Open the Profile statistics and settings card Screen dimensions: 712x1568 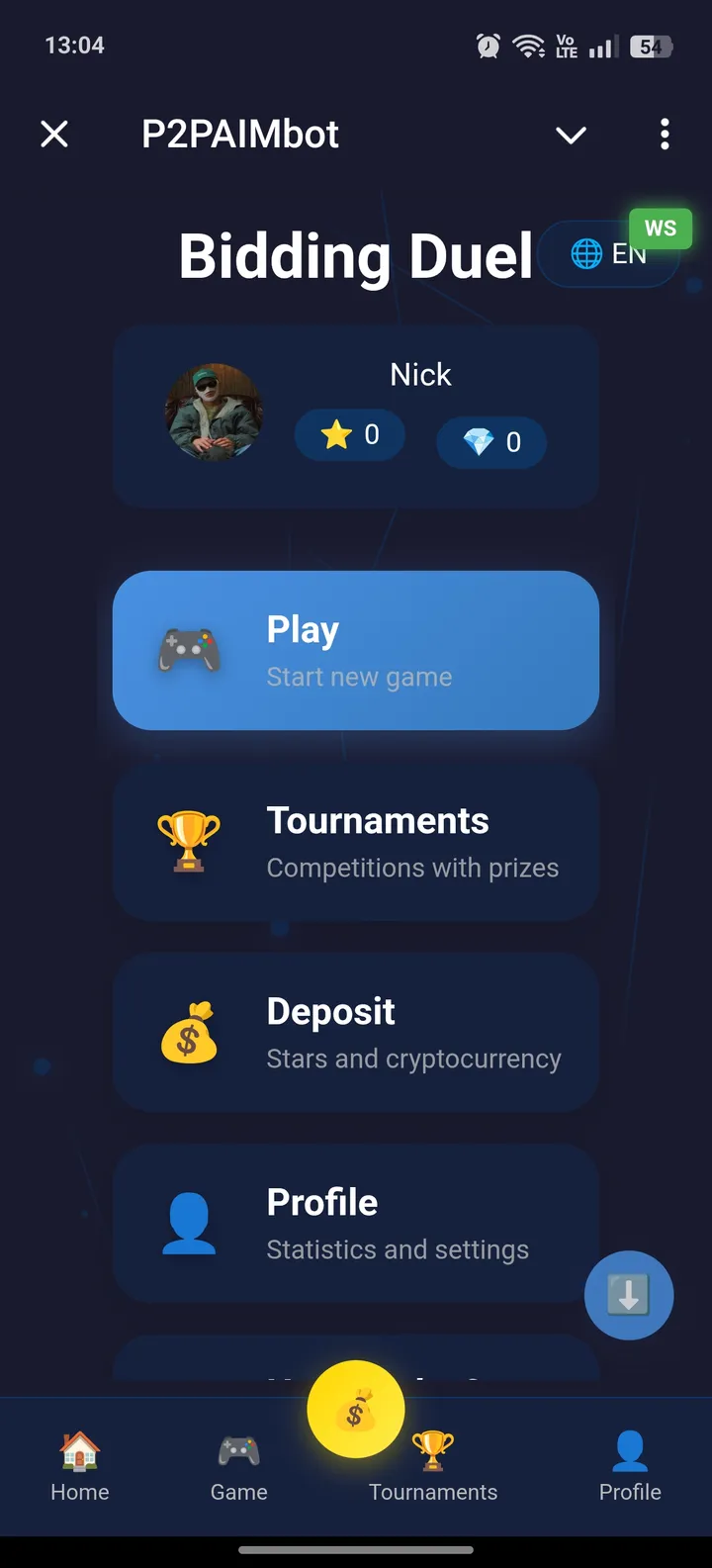click(x=356, y=1224)
